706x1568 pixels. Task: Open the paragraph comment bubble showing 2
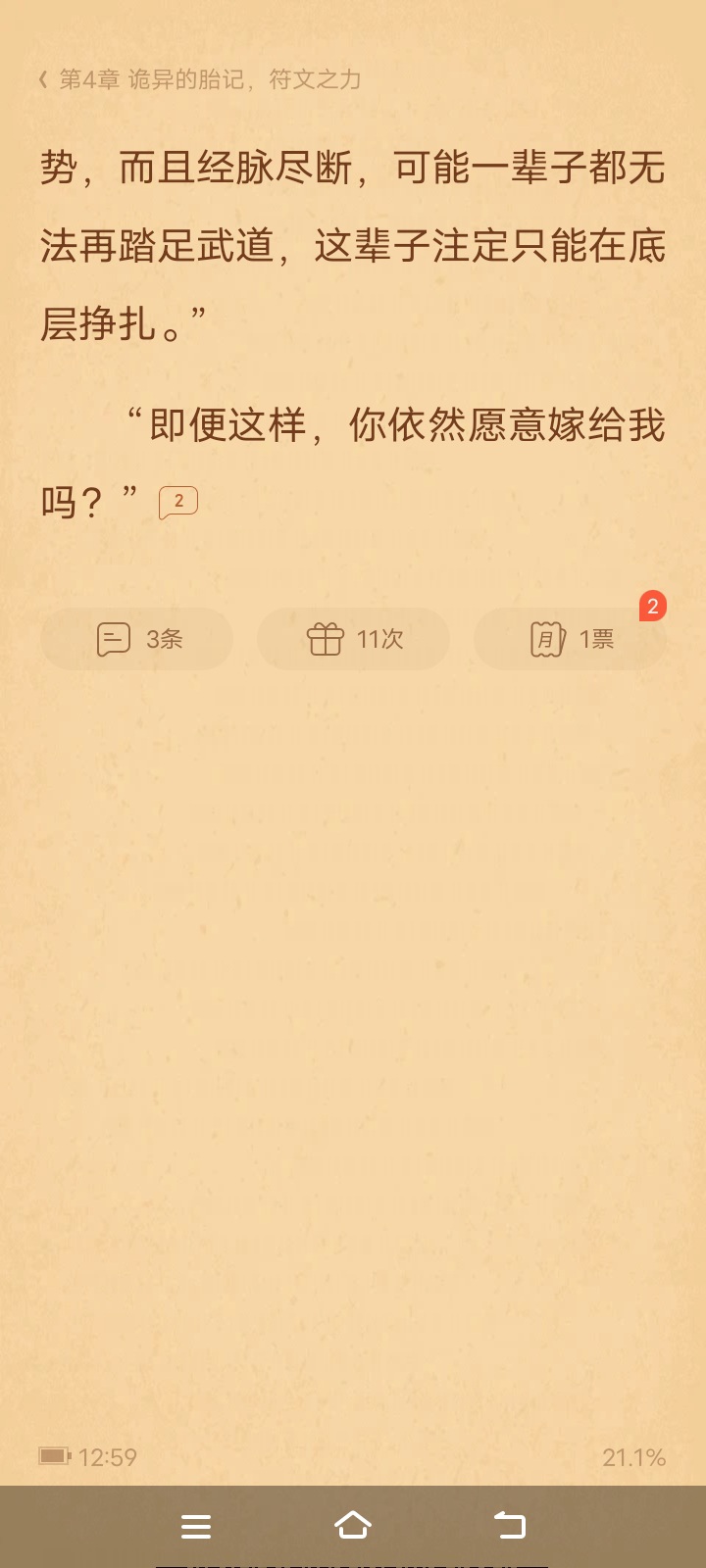click(178, 502)
